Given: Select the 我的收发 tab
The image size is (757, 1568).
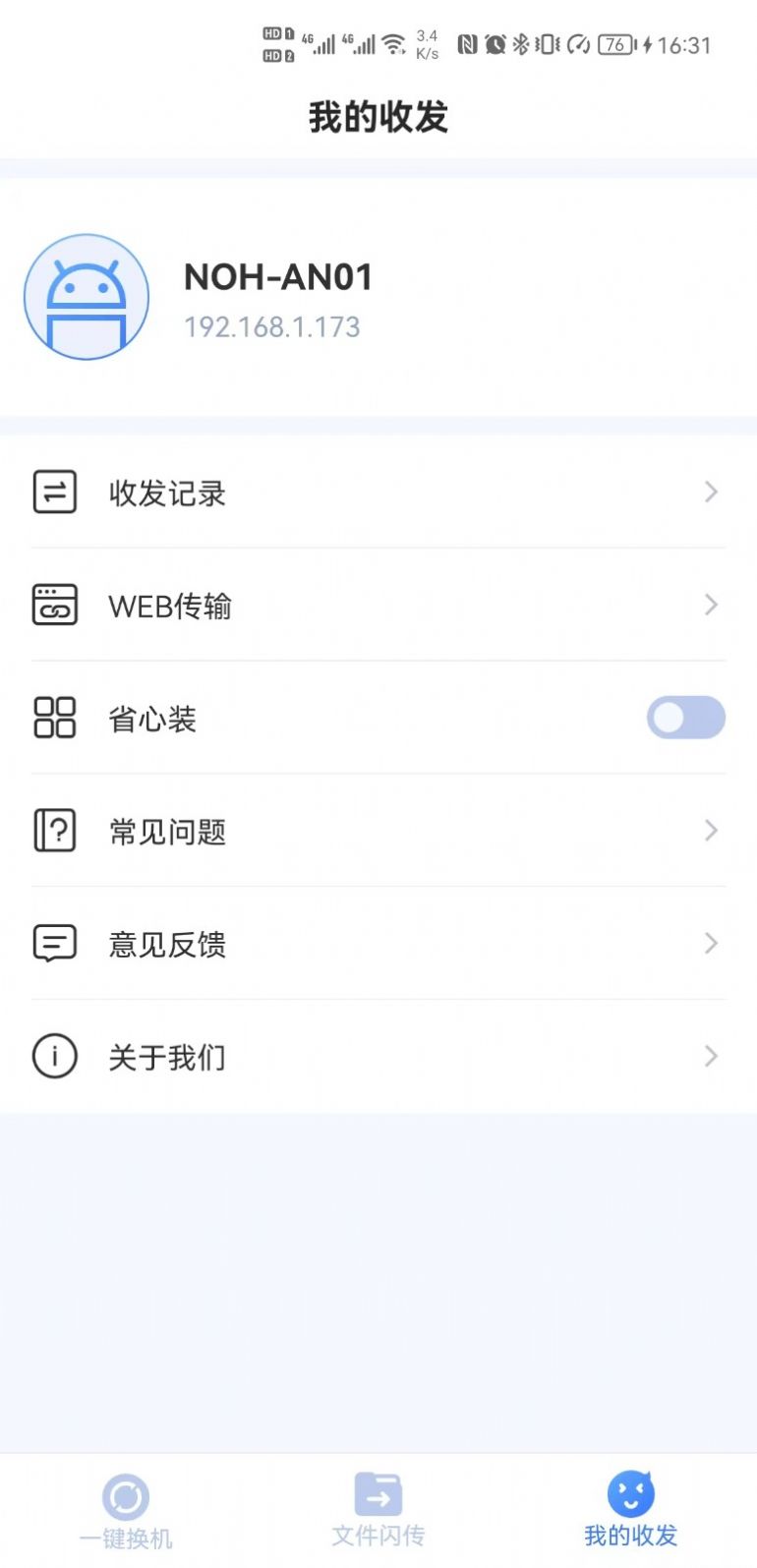Looking at the screenshot, I should pos(630,1511).
